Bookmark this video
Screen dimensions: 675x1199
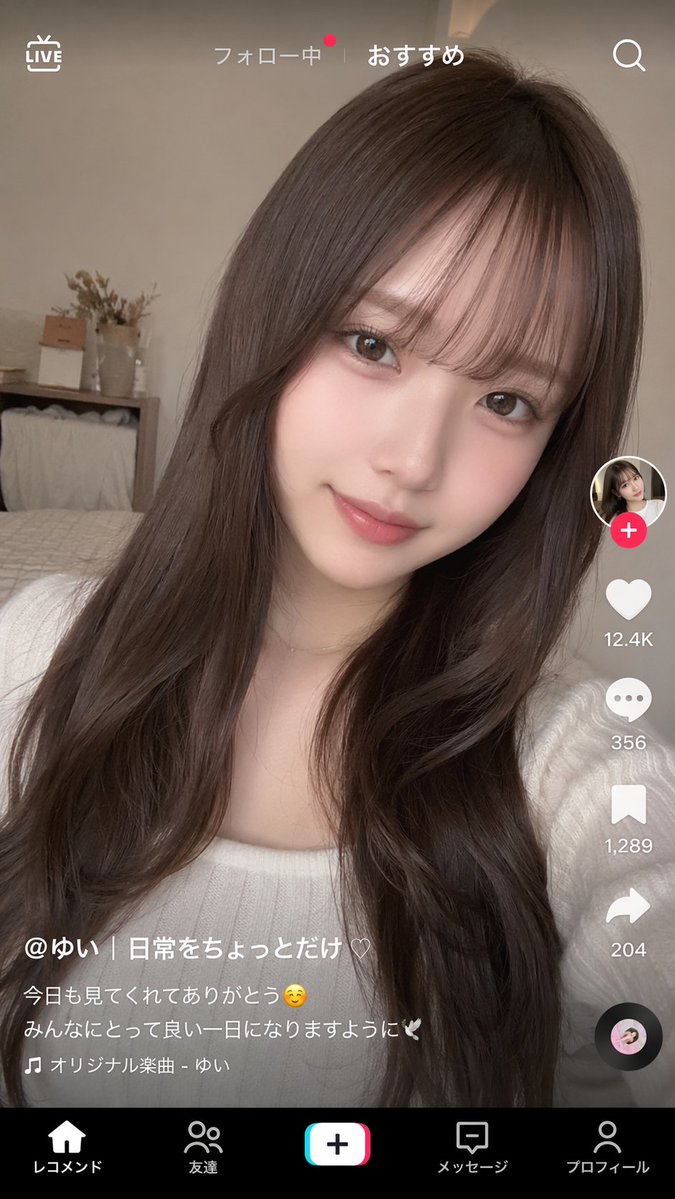click(628, 805)
